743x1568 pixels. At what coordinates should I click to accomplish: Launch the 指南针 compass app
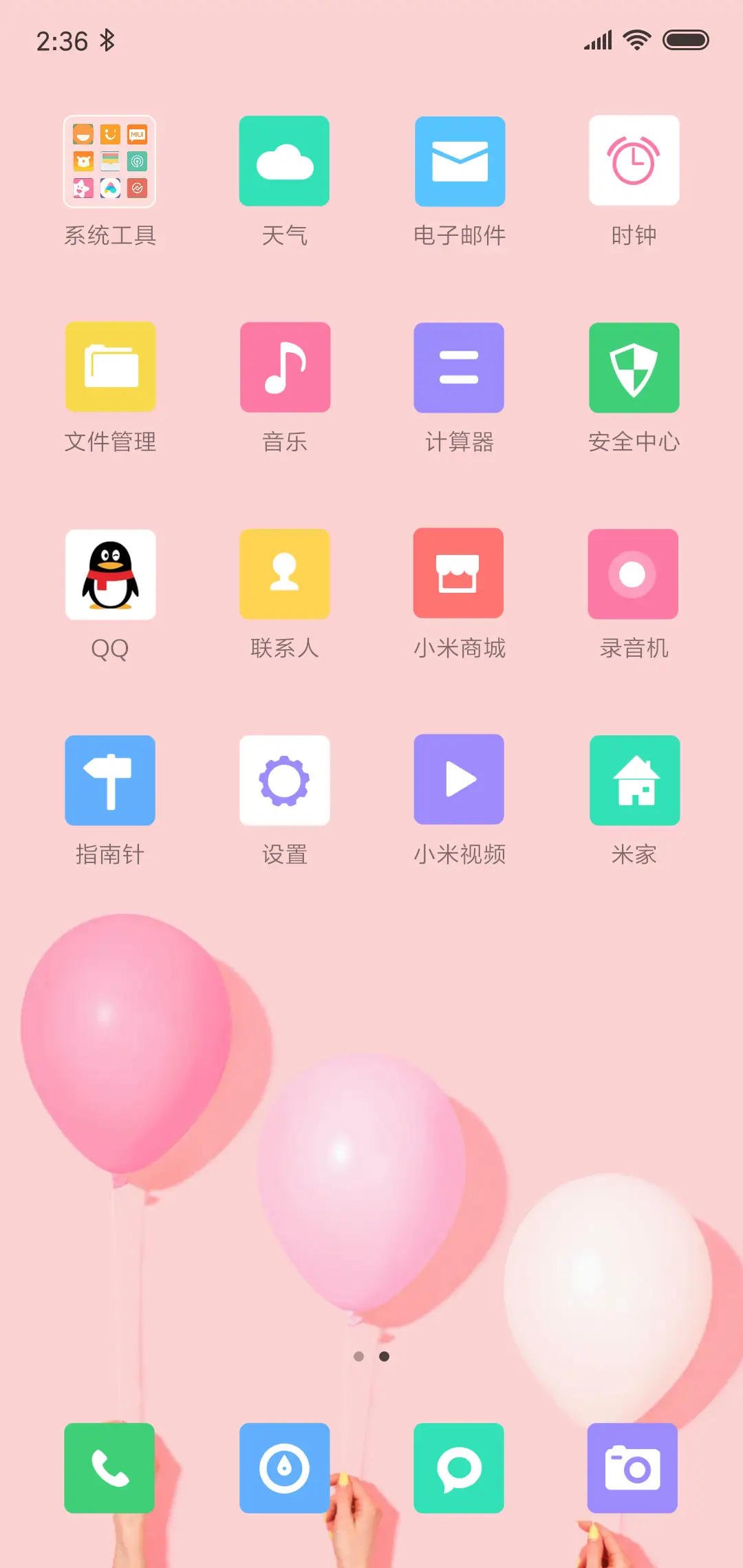110,780
